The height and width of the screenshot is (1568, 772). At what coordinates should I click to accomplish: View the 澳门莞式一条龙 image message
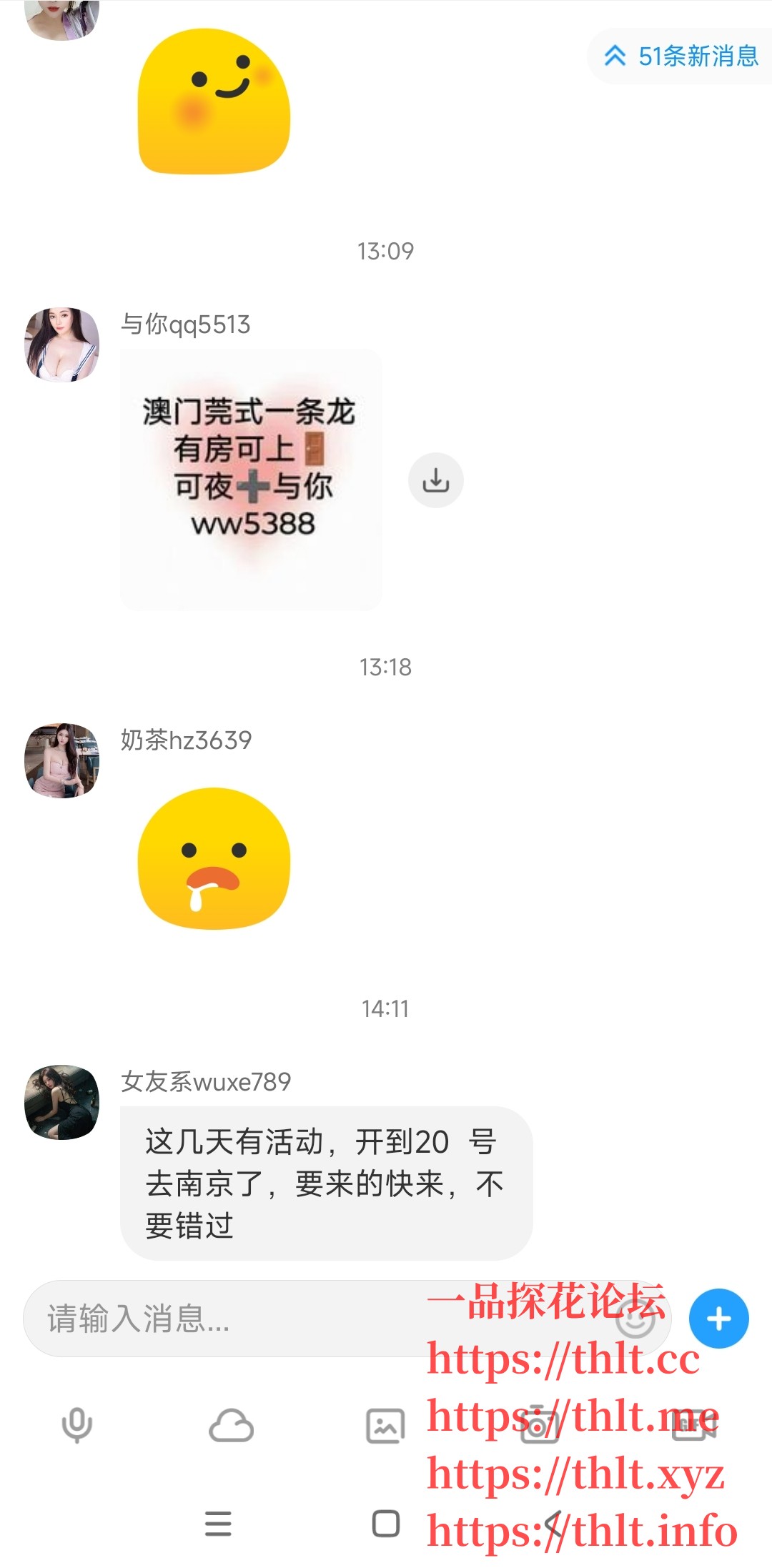250,479
